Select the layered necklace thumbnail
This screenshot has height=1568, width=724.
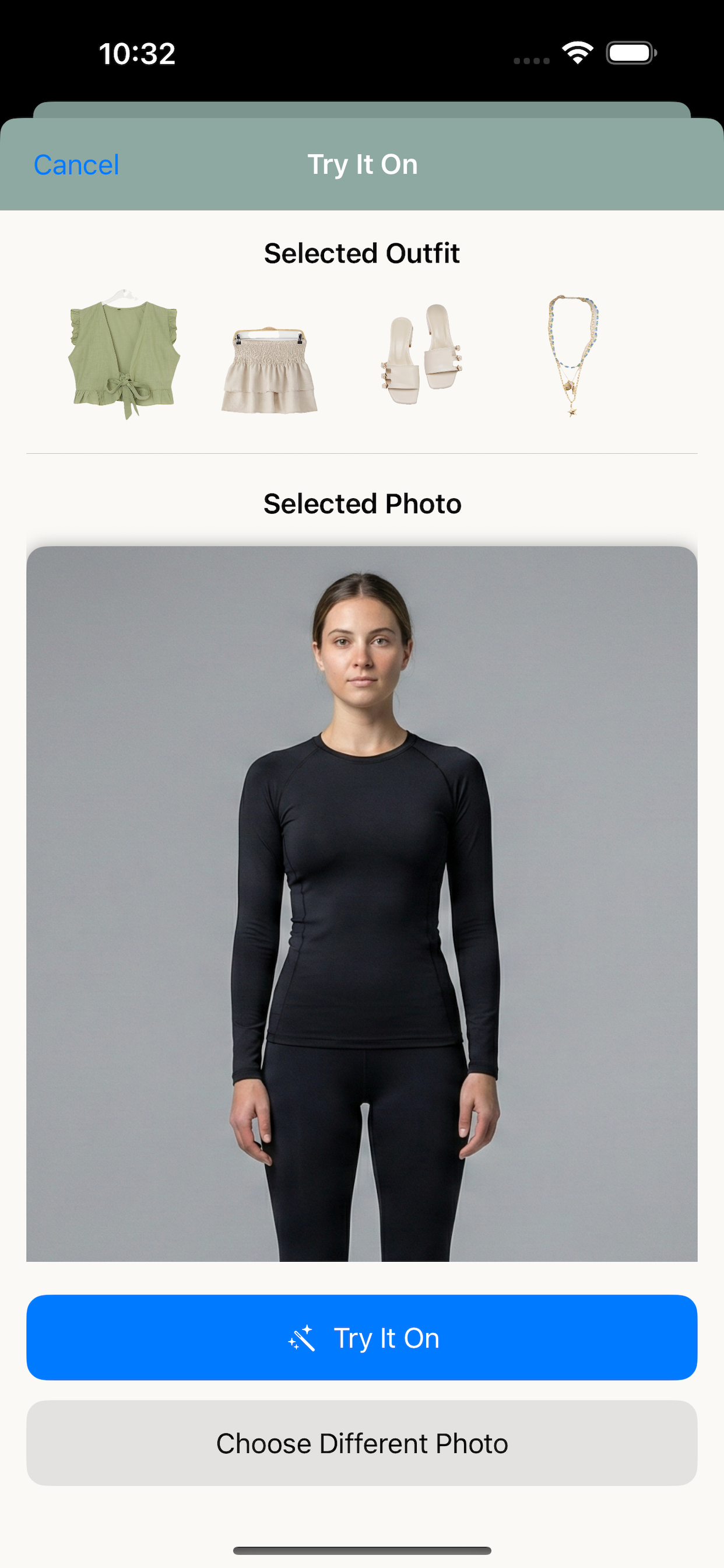(x=572, y=355)
